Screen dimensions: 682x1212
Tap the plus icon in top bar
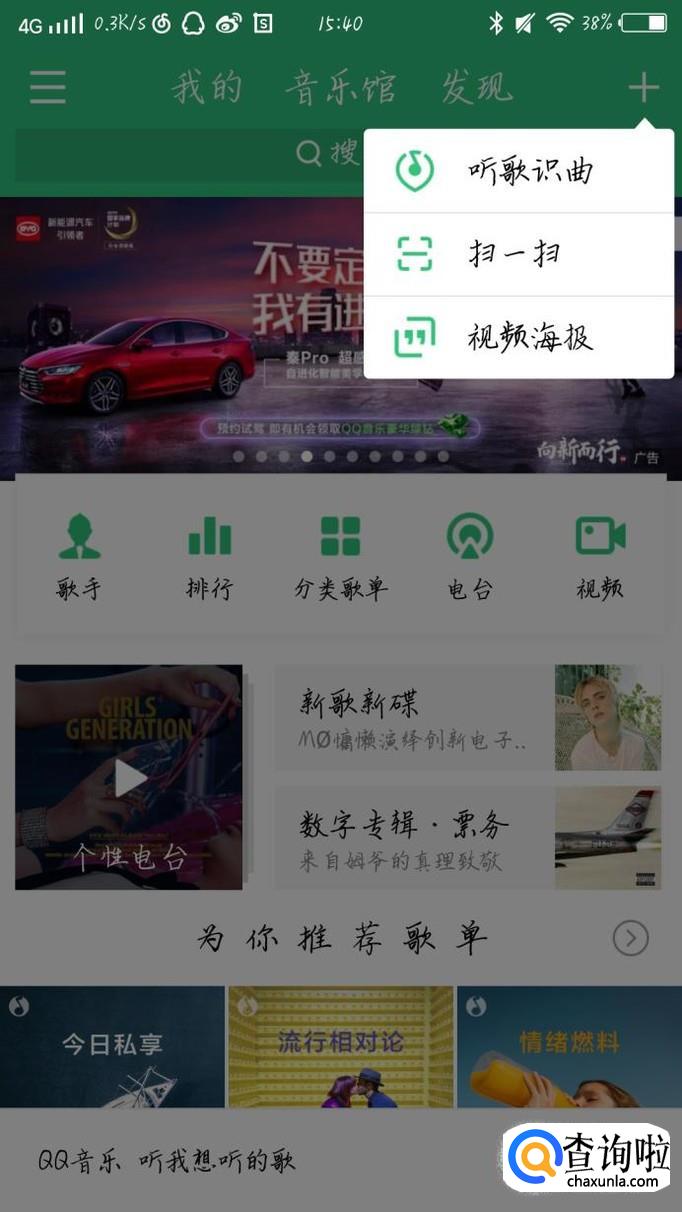point(643,88)
